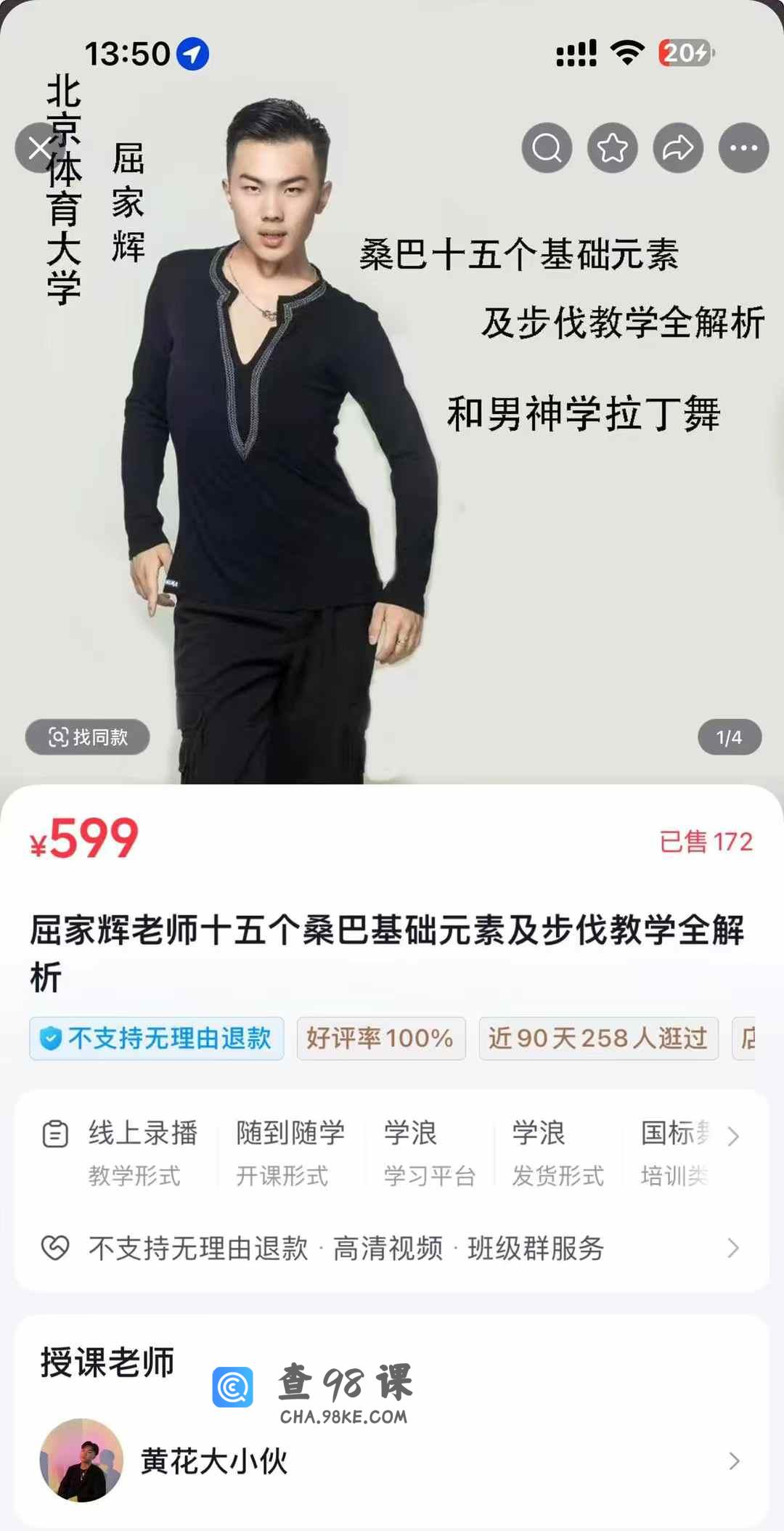Tap the 找同款 find similar button
This screenshot has height=1531, width=784.
pyautogui.click(x=88, y=737)
